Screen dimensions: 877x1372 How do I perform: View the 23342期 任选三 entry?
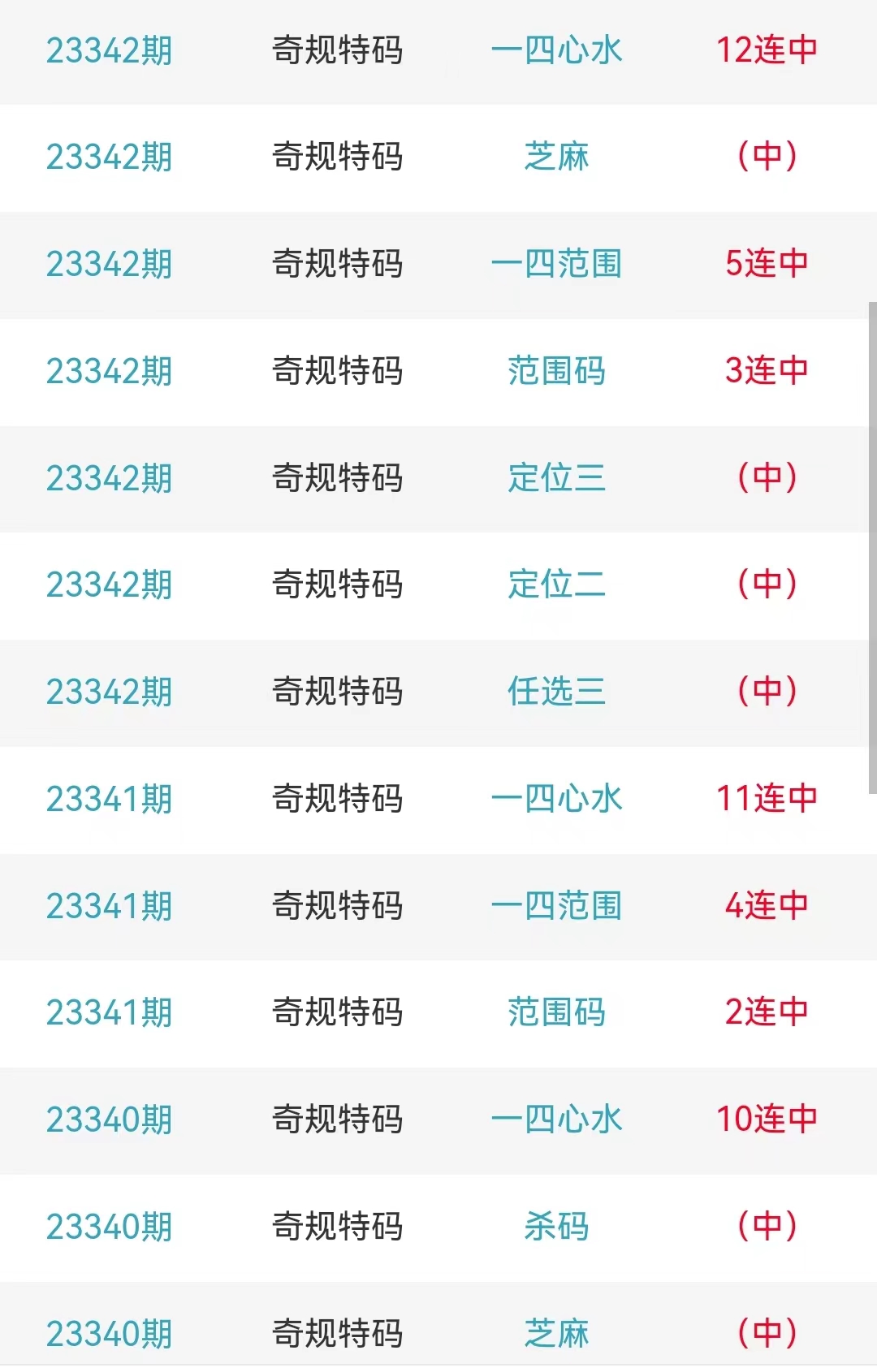pyautogui.click(x=556, y=692)
